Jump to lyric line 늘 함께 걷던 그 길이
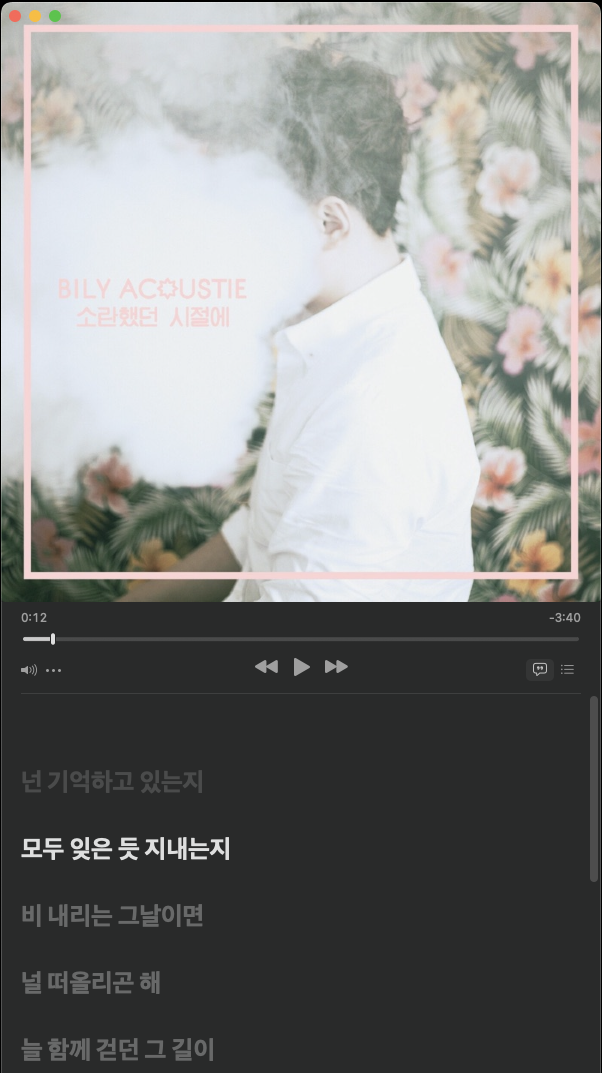The width and height of the screenshot is (602, 1073). (118, 1049)
